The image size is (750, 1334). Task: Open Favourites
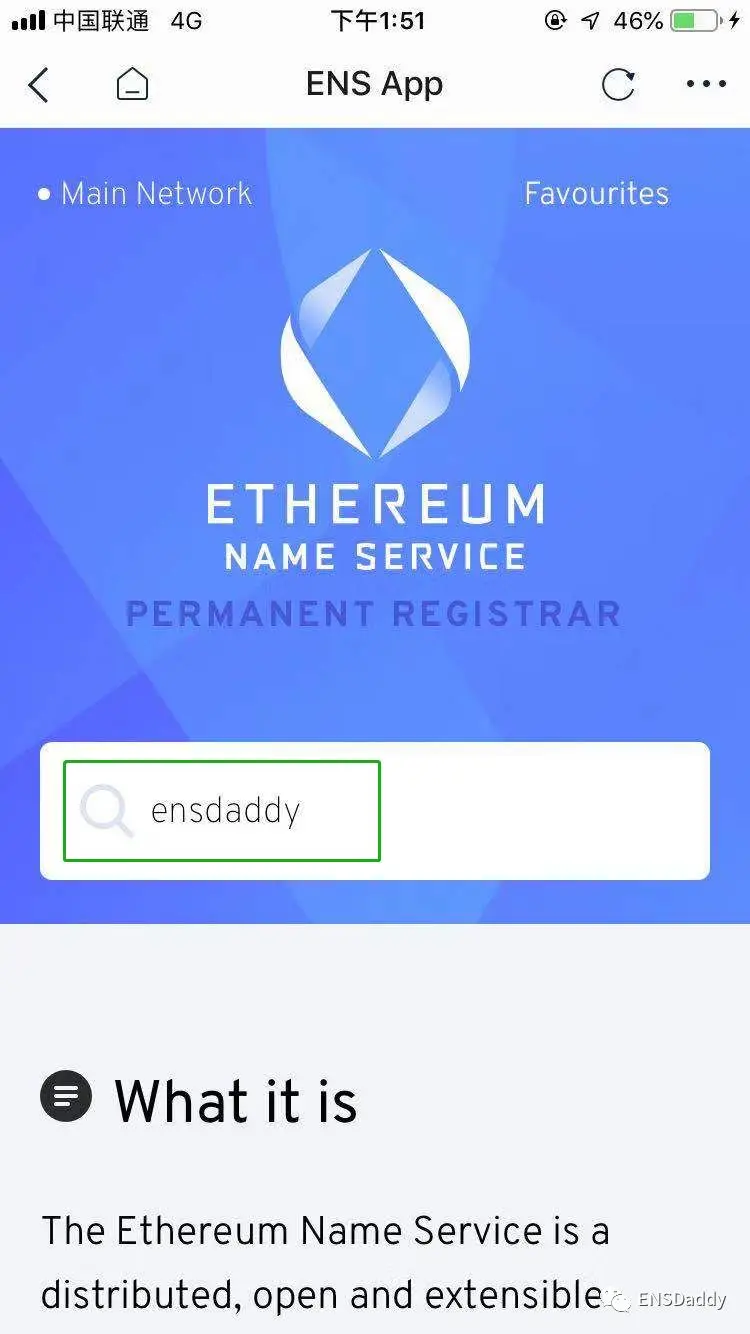click(x=596, y=193)
